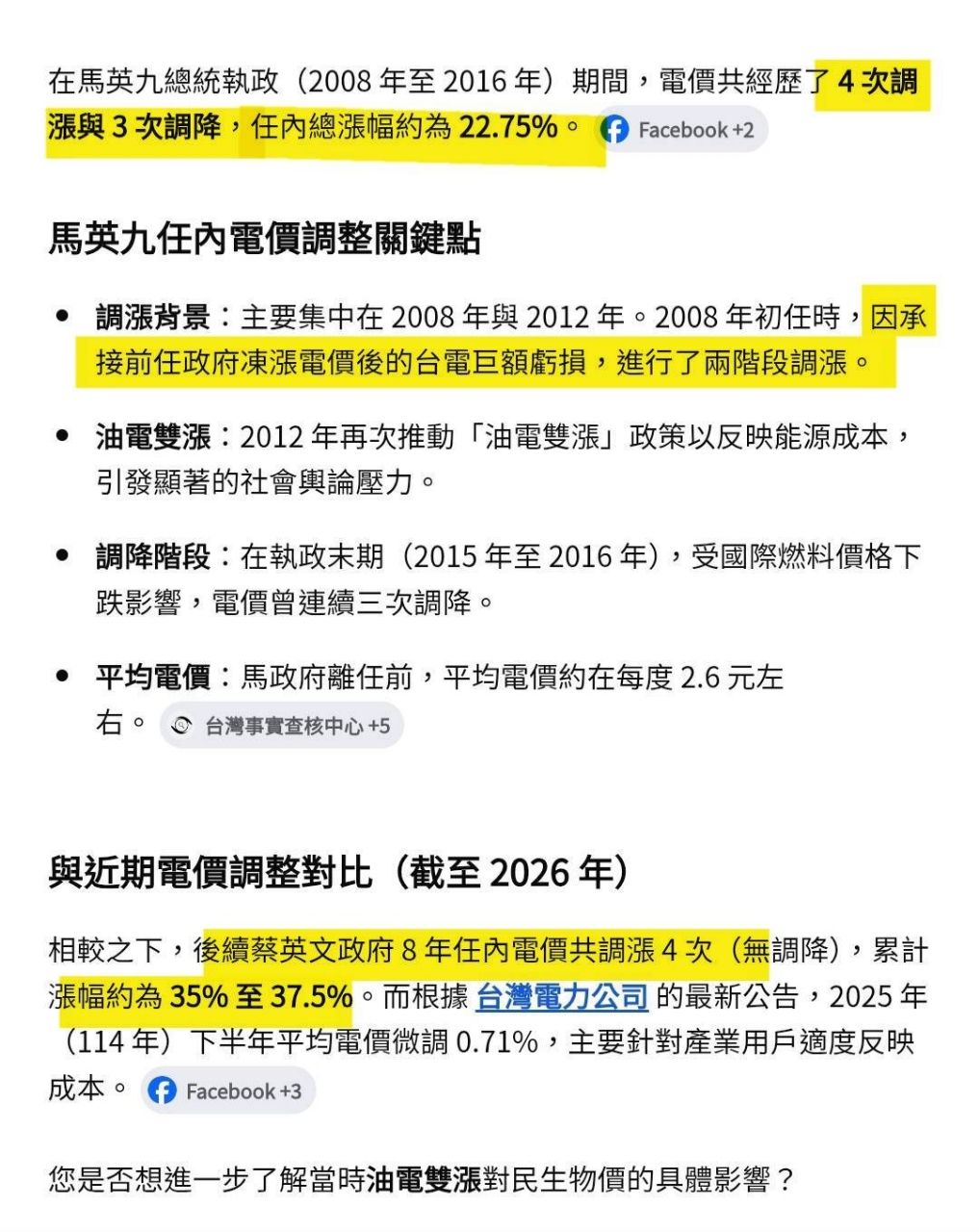This screenshot has width=979, height=1232.
Task: Open the Facebook +3 source chip
Action: point(228,1091)
